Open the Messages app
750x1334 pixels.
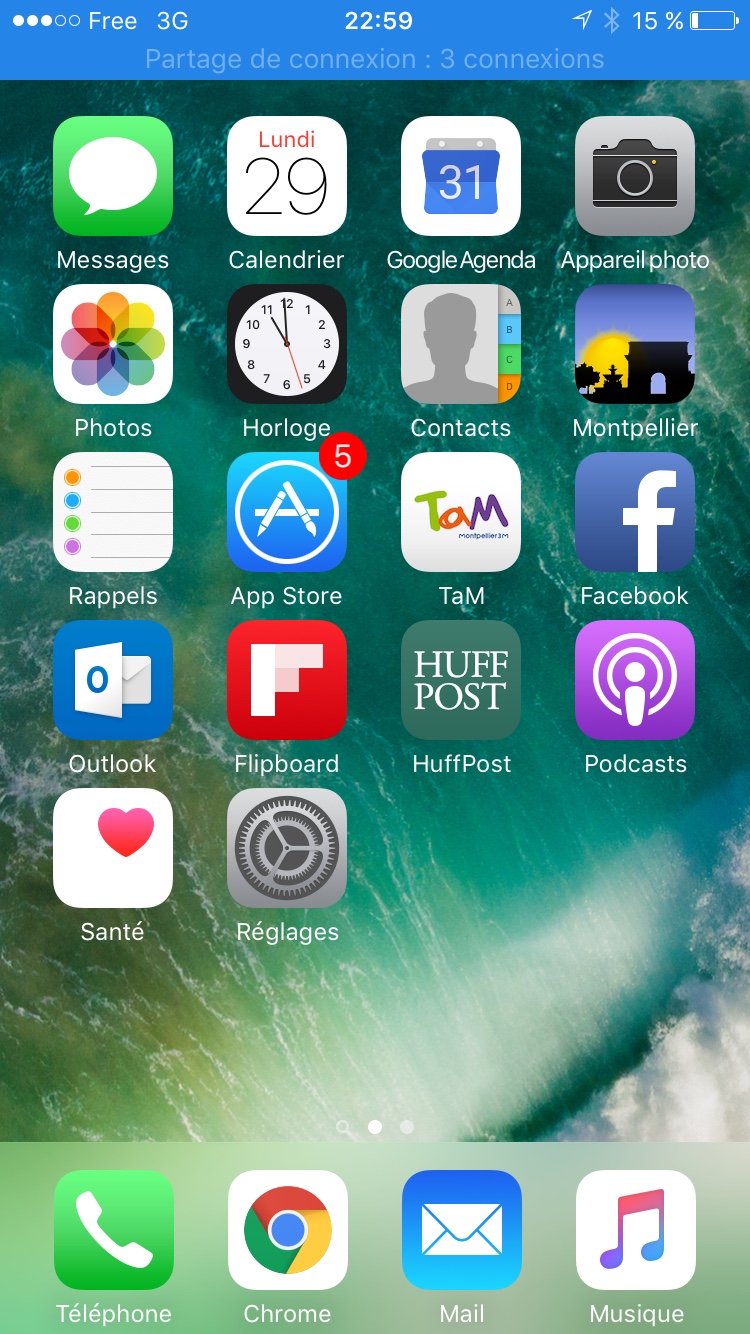click(x=113, y=176)
